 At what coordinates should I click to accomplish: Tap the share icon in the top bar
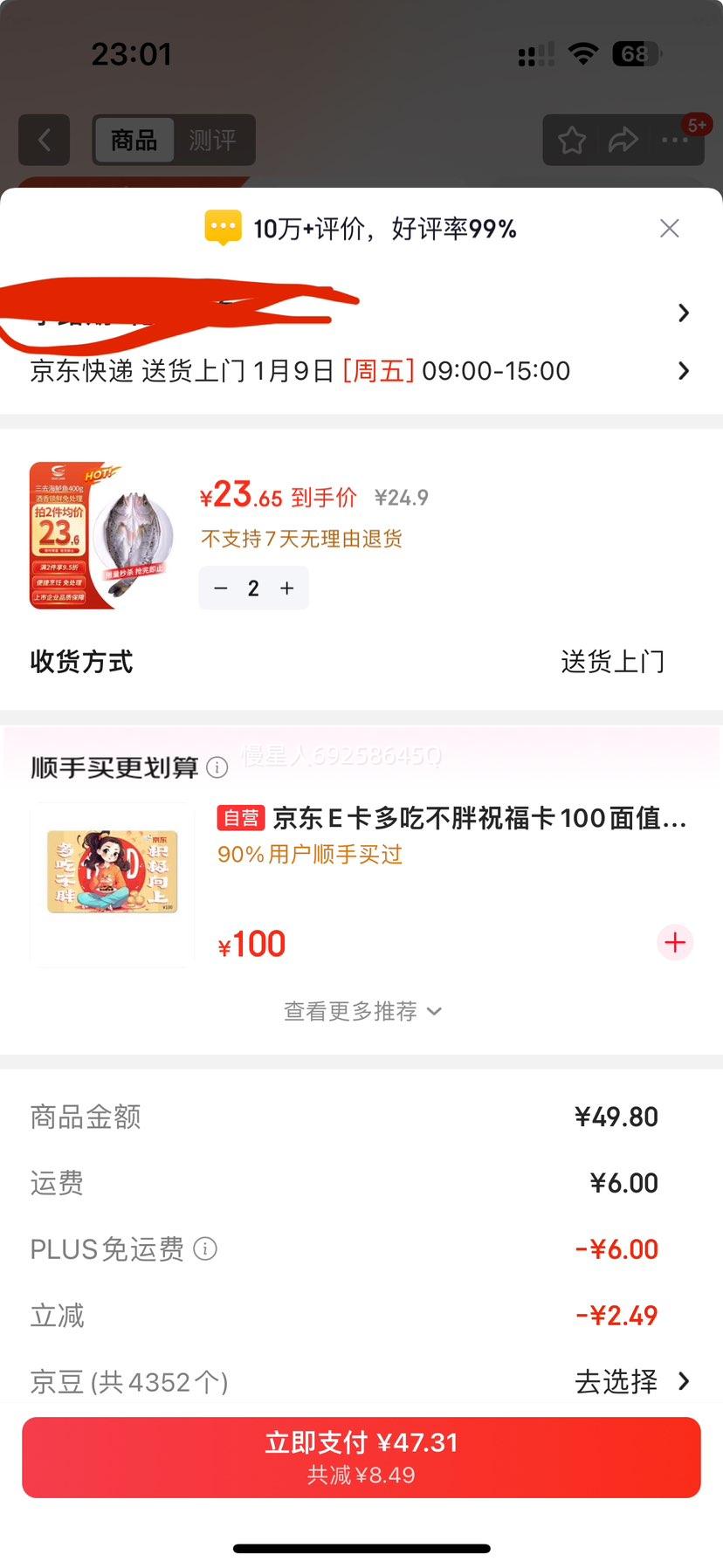pyautogui.click(x=623, y=140)
